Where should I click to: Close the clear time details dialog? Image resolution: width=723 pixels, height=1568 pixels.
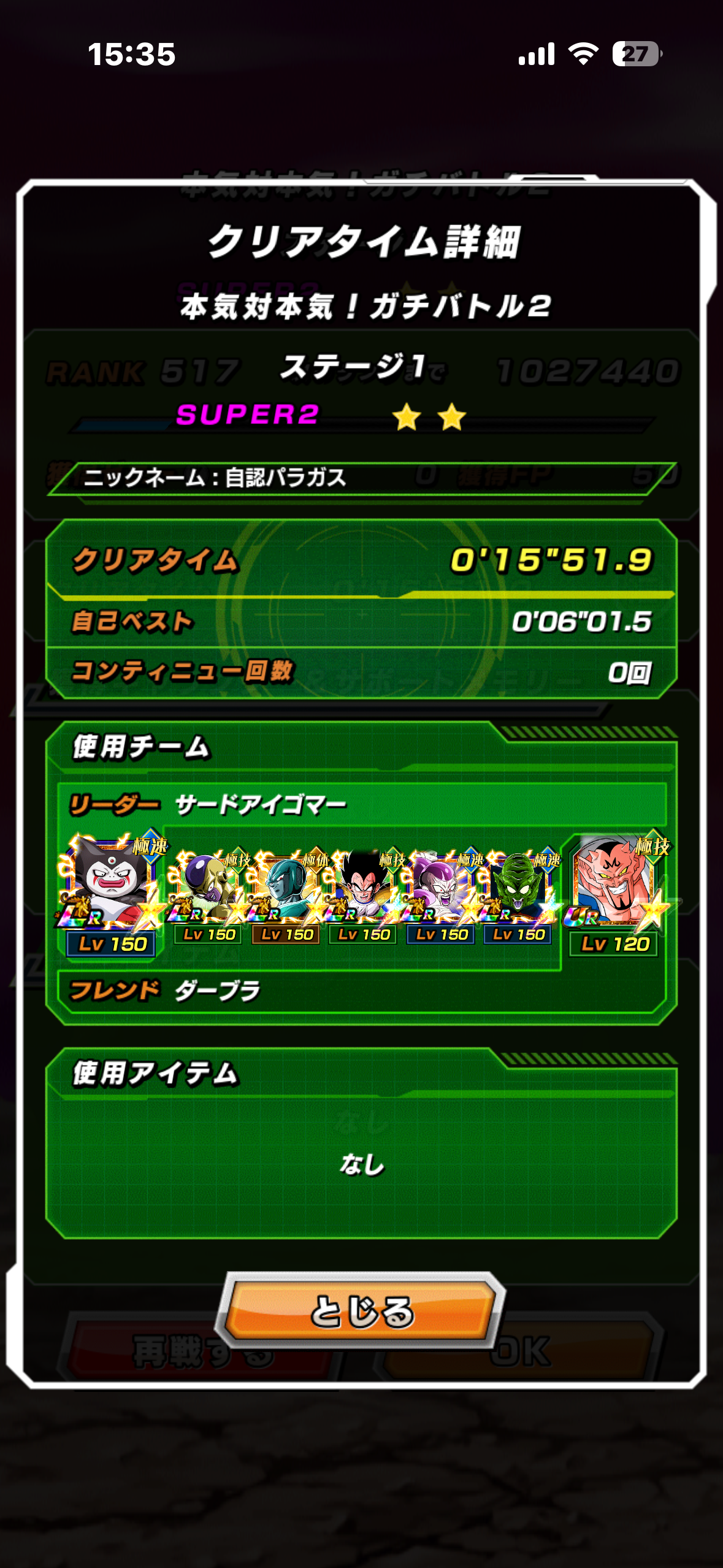(x=362, y=1311)
